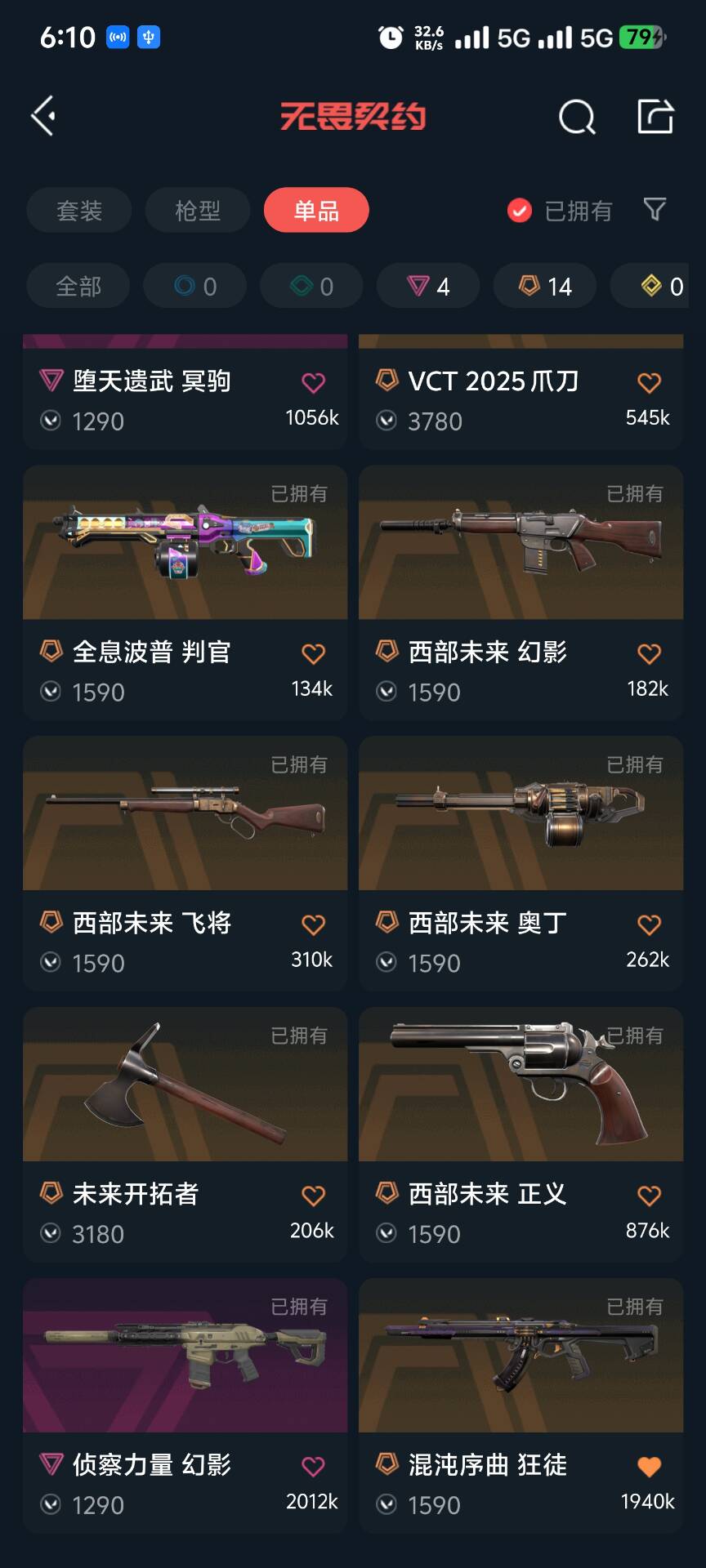This screenshot has width=706, height=1568.
Task: Open the search icon in the header
Action: coord(577,117)
